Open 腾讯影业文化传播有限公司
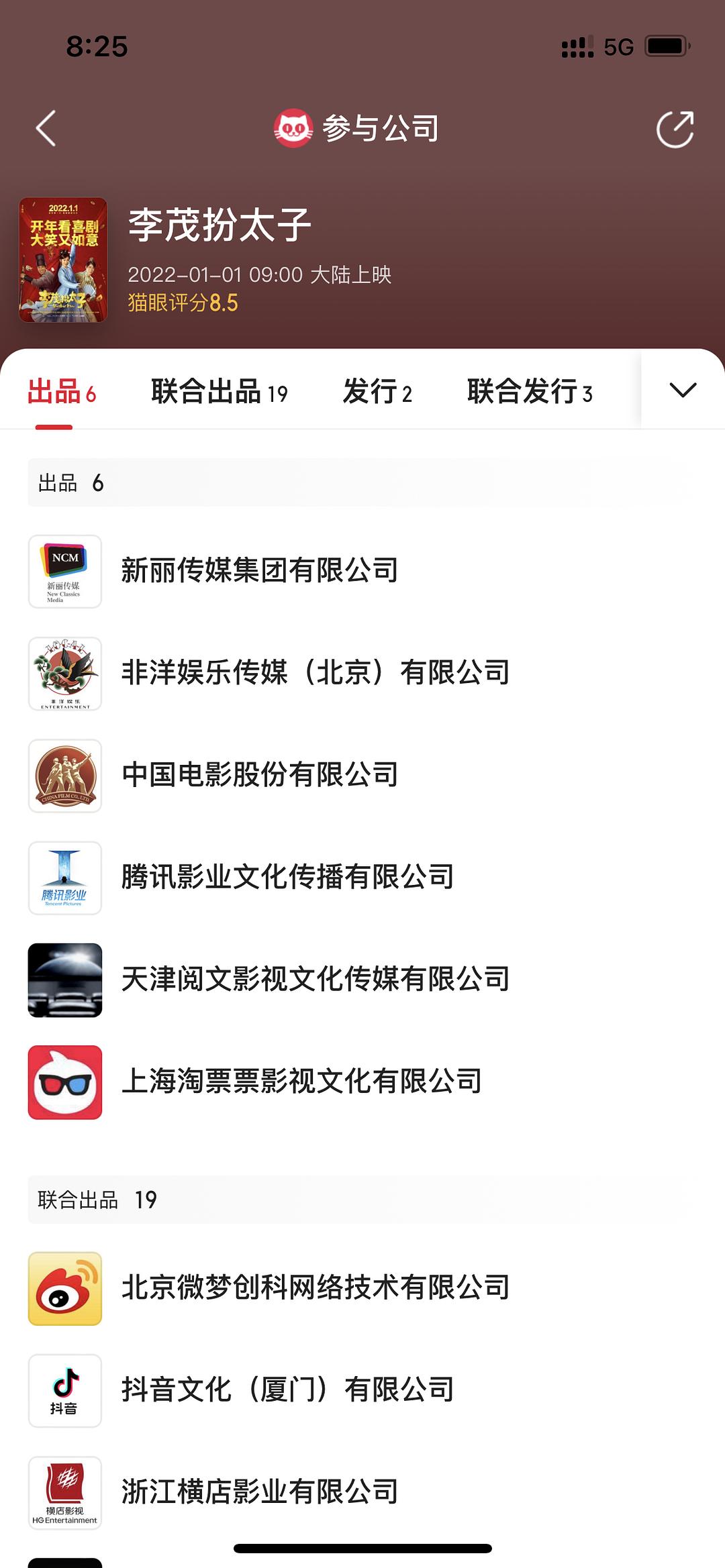This screenshot has width=725, height=1568. pos(287,877)
